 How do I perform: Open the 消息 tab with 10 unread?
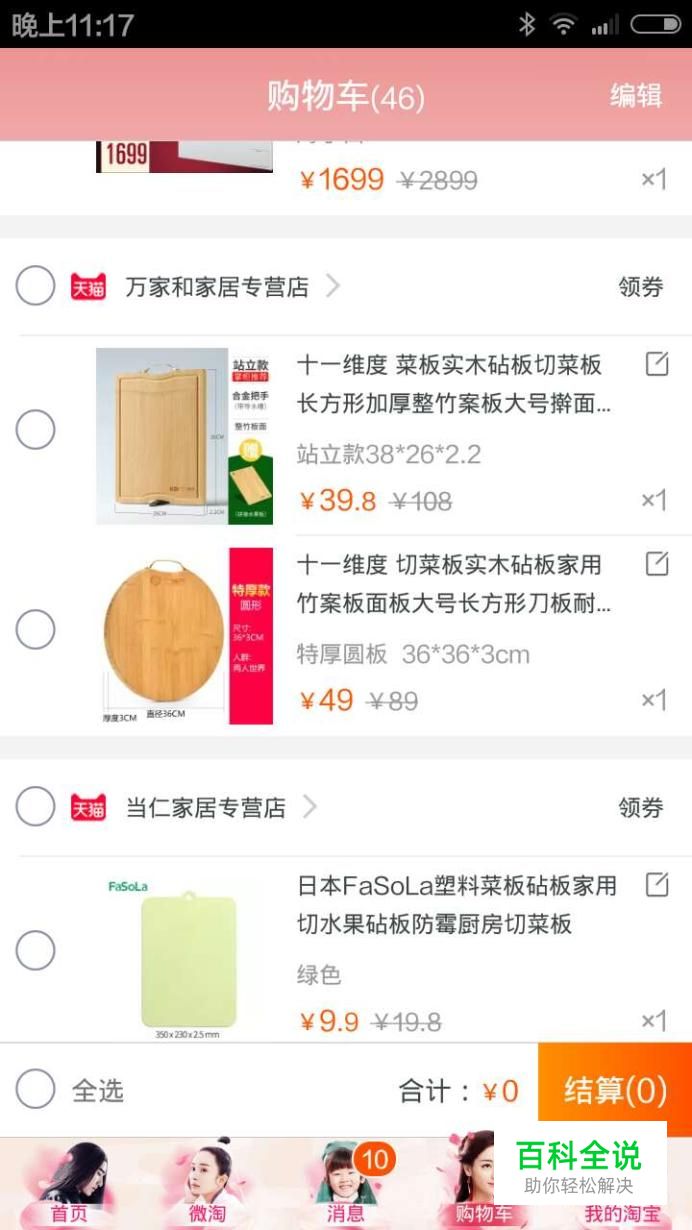[x=346, y=1184]
